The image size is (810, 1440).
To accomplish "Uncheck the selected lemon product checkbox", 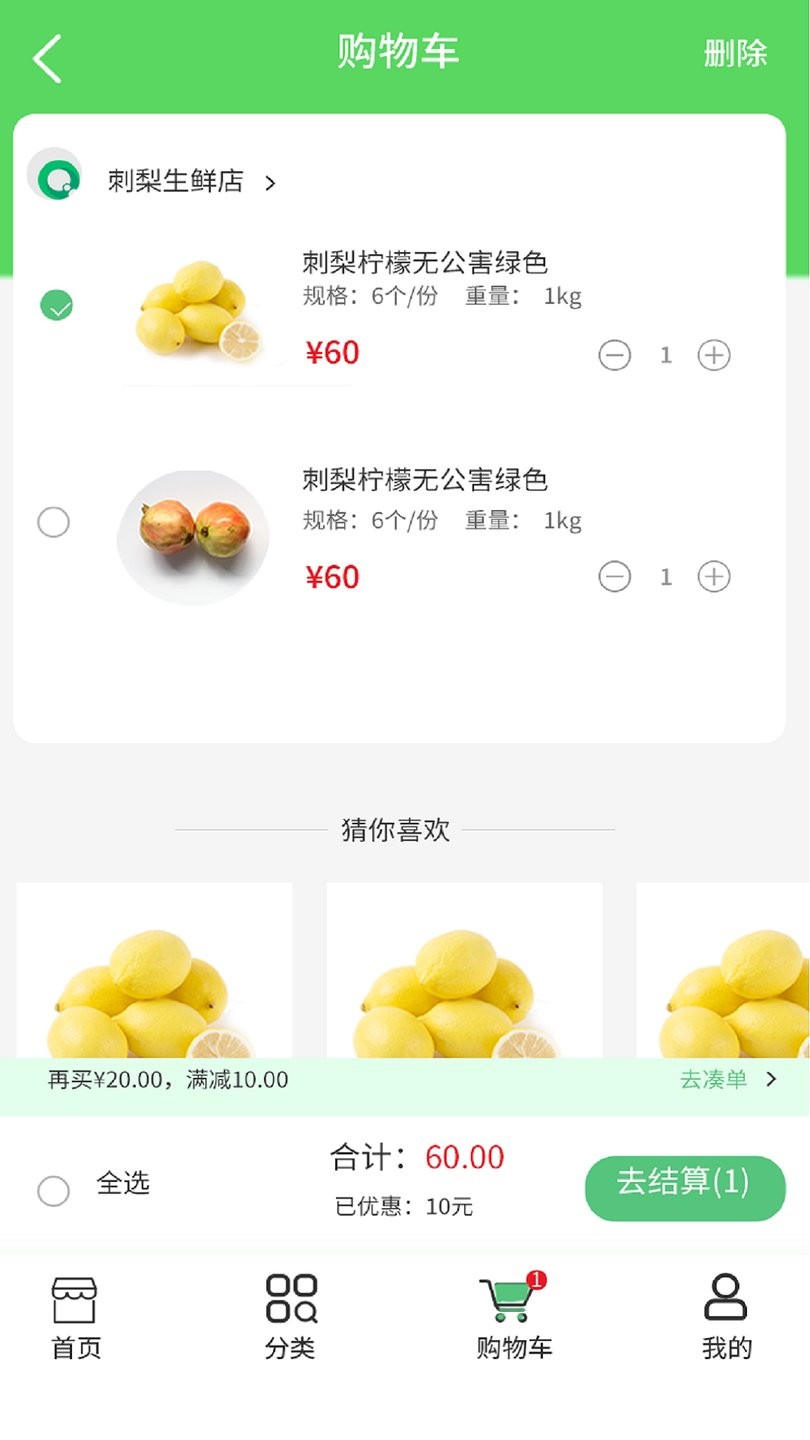I will (x=54, y=303).
